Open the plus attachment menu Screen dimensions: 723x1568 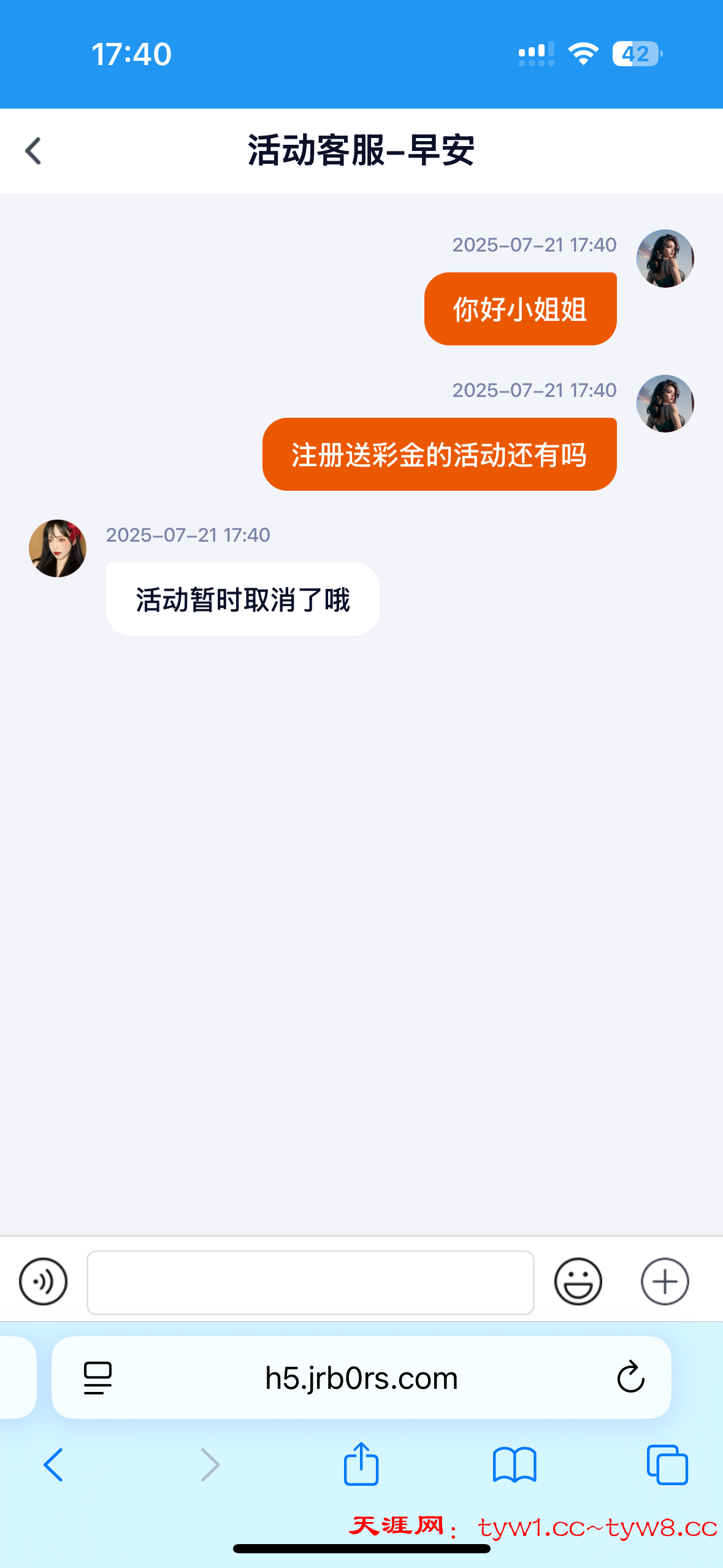pos(665,1282)
